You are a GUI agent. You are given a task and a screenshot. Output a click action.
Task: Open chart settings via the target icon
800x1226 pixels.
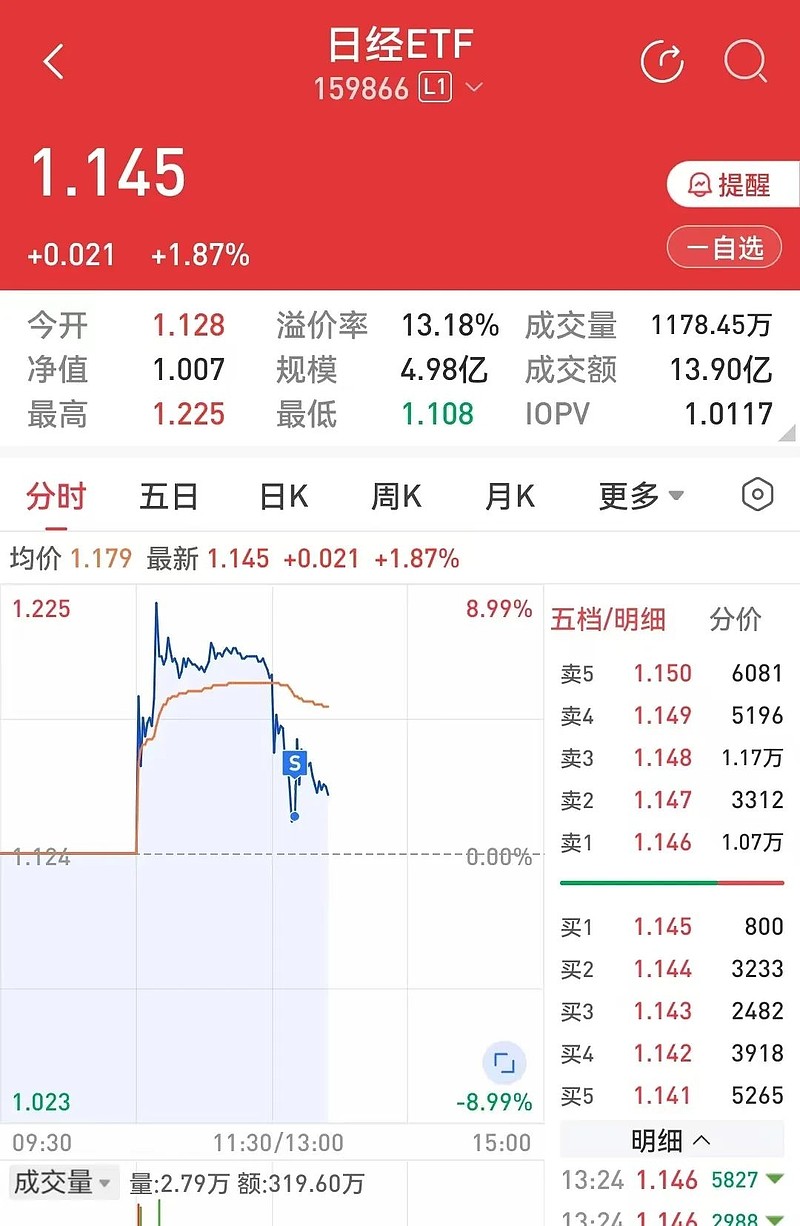coord(757,495)
